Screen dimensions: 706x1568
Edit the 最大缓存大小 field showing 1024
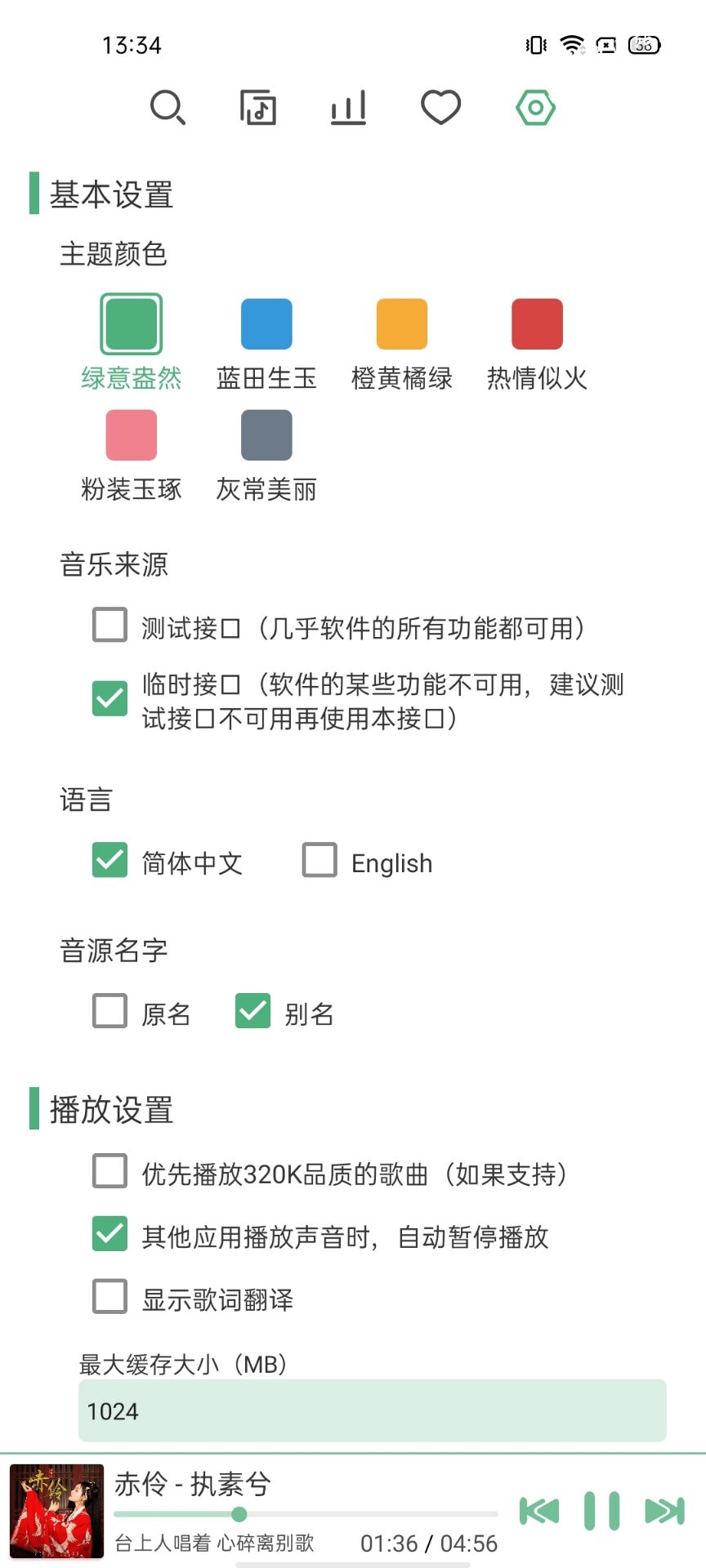[x=373, y=1410]
